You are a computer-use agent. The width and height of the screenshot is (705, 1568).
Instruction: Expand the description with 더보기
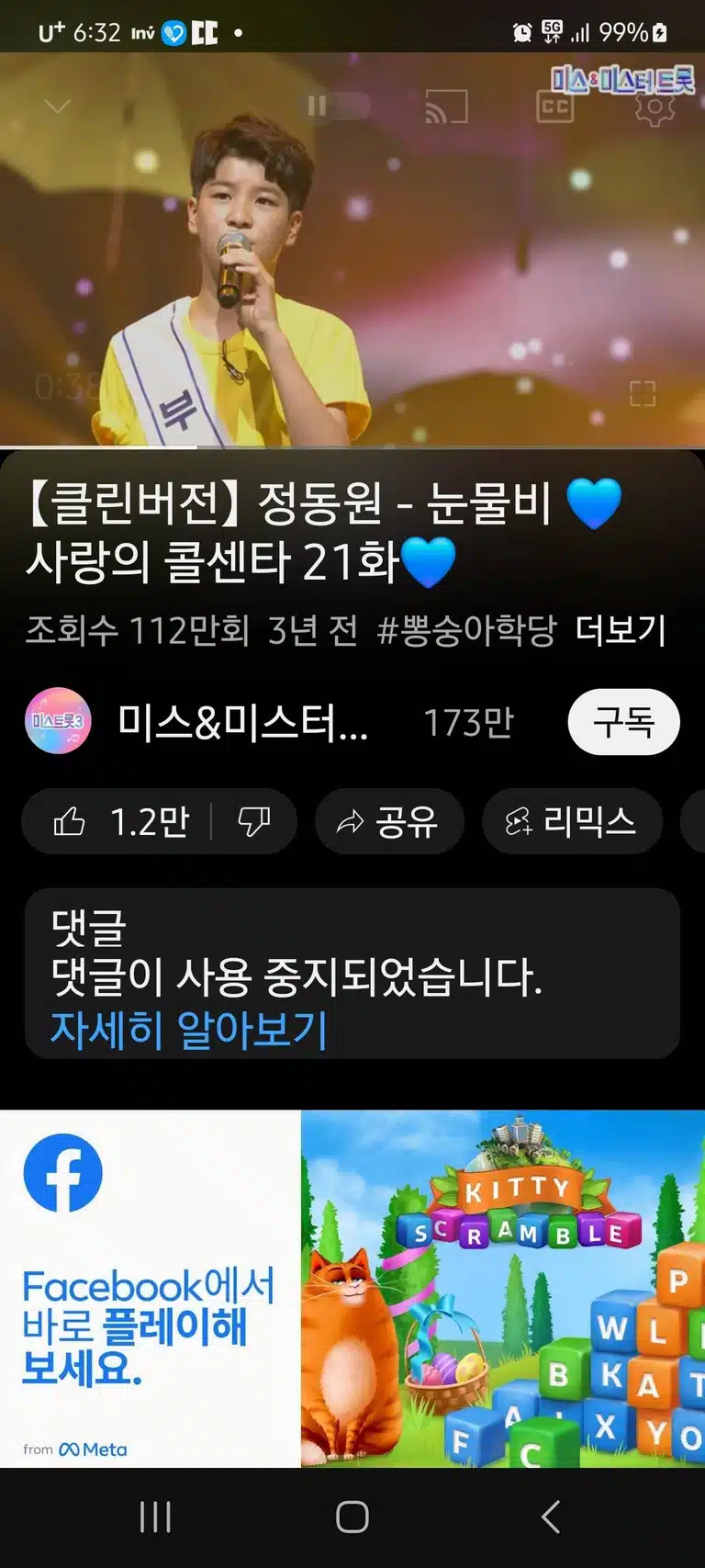tap(621, 630)
